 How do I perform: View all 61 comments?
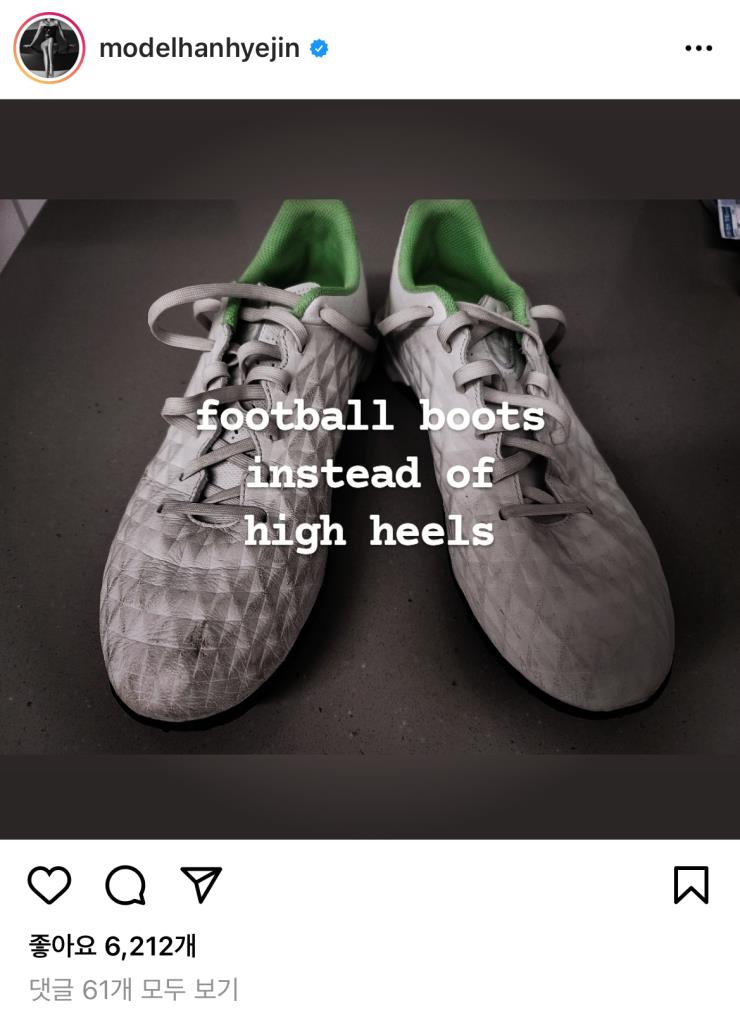[x=133, y=990]
